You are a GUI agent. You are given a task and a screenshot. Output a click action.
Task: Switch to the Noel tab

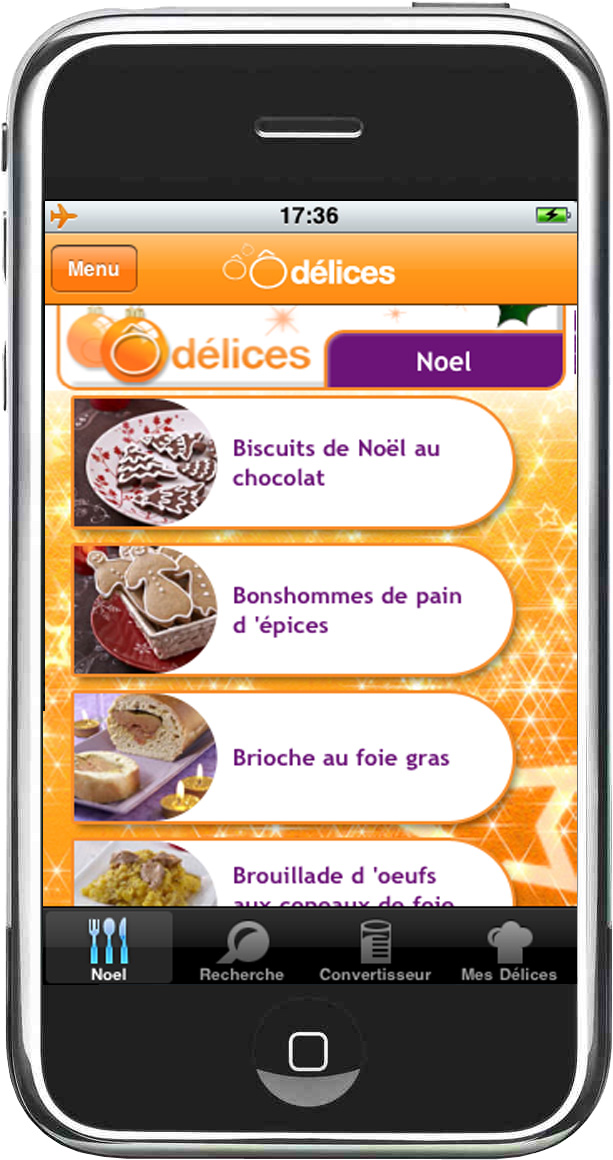109,947
